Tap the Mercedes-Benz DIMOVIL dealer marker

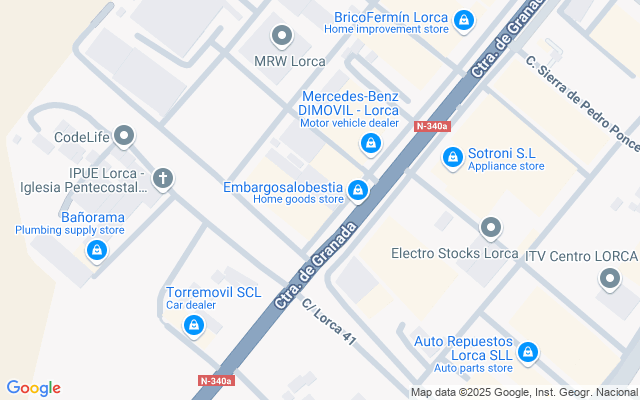371,145
